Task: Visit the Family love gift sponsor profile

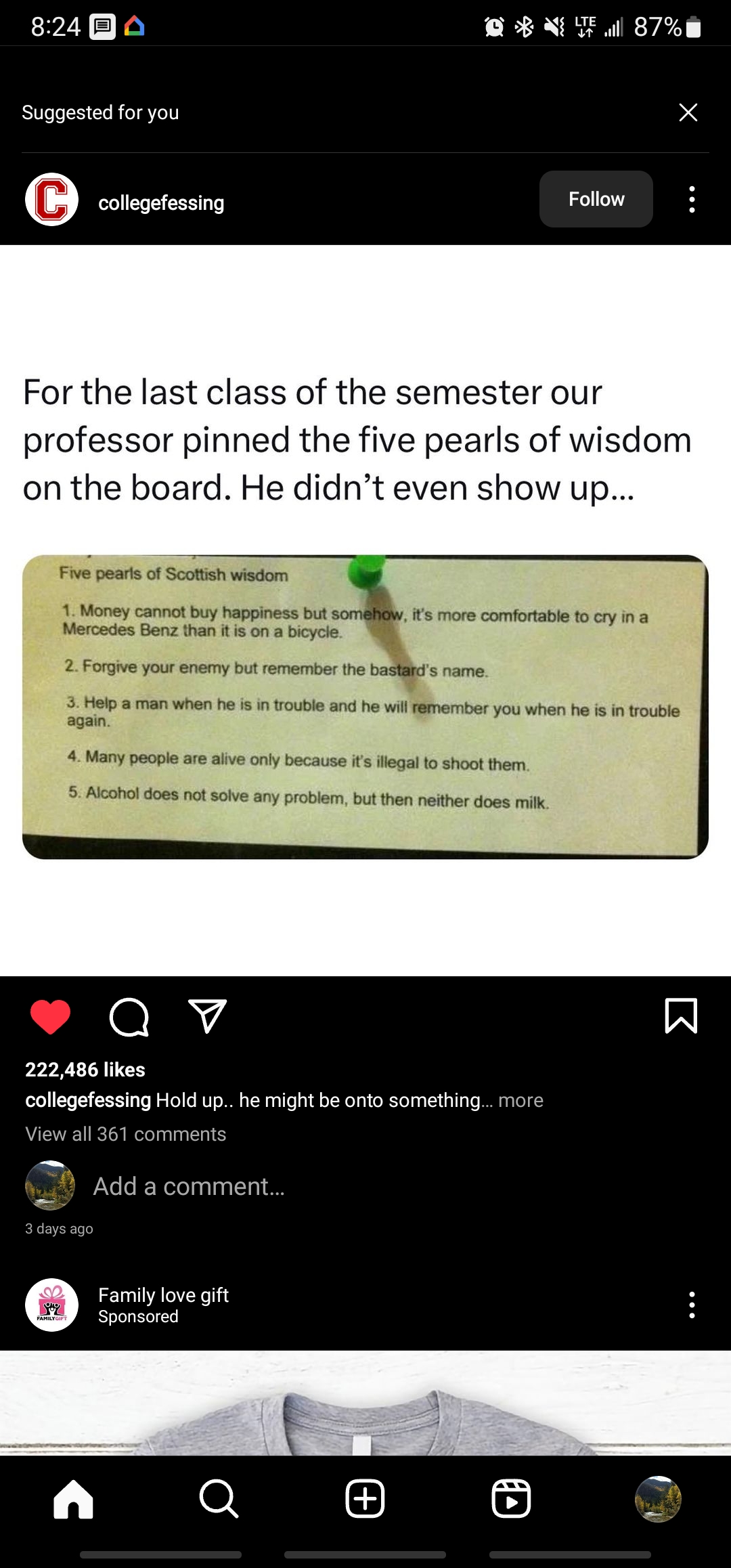Action: (163, 1295)
